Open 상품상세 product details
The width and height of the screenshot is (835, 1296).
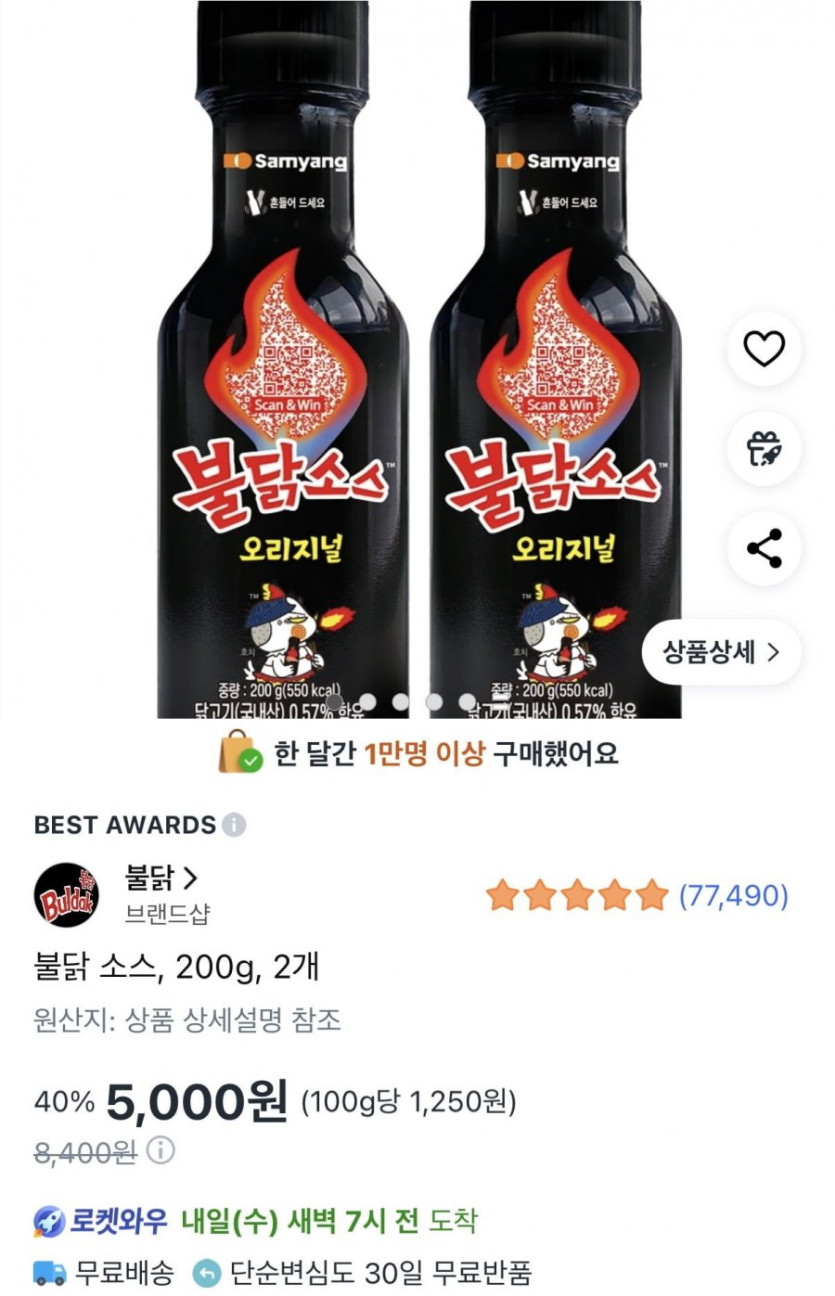pos(721,652)
